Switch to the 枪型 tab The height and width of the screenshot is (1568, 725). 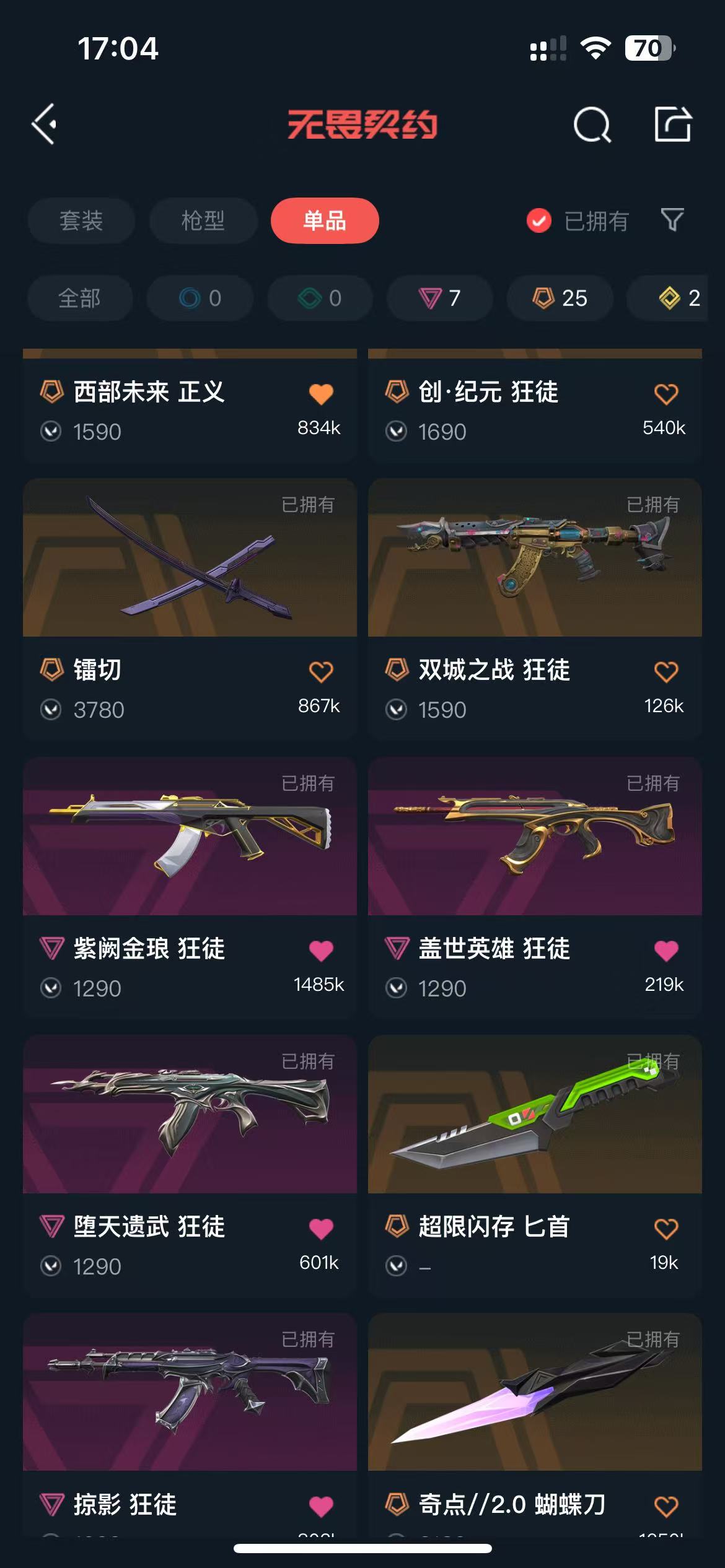pos(203,220)
